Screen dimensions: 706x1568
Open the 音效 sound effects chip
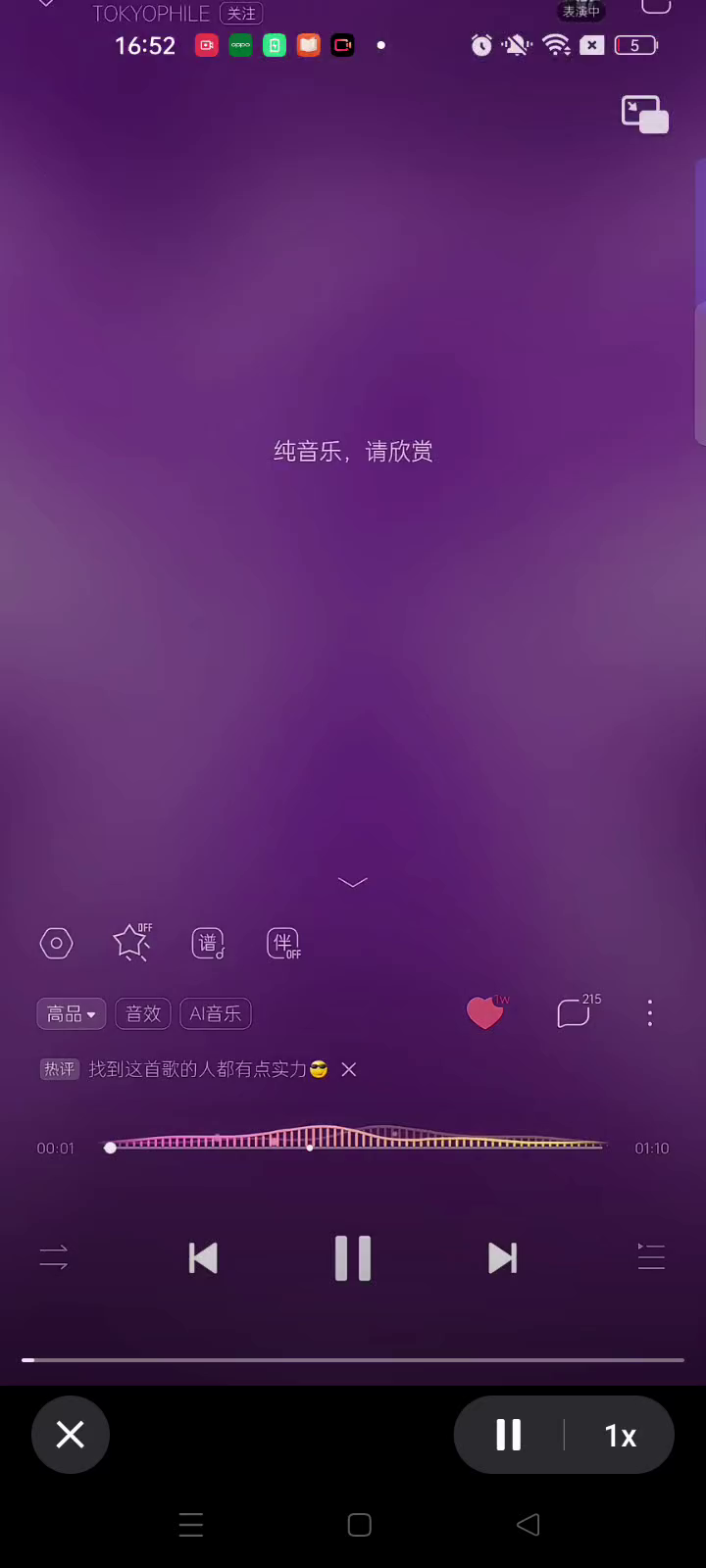click(143, 1014)
